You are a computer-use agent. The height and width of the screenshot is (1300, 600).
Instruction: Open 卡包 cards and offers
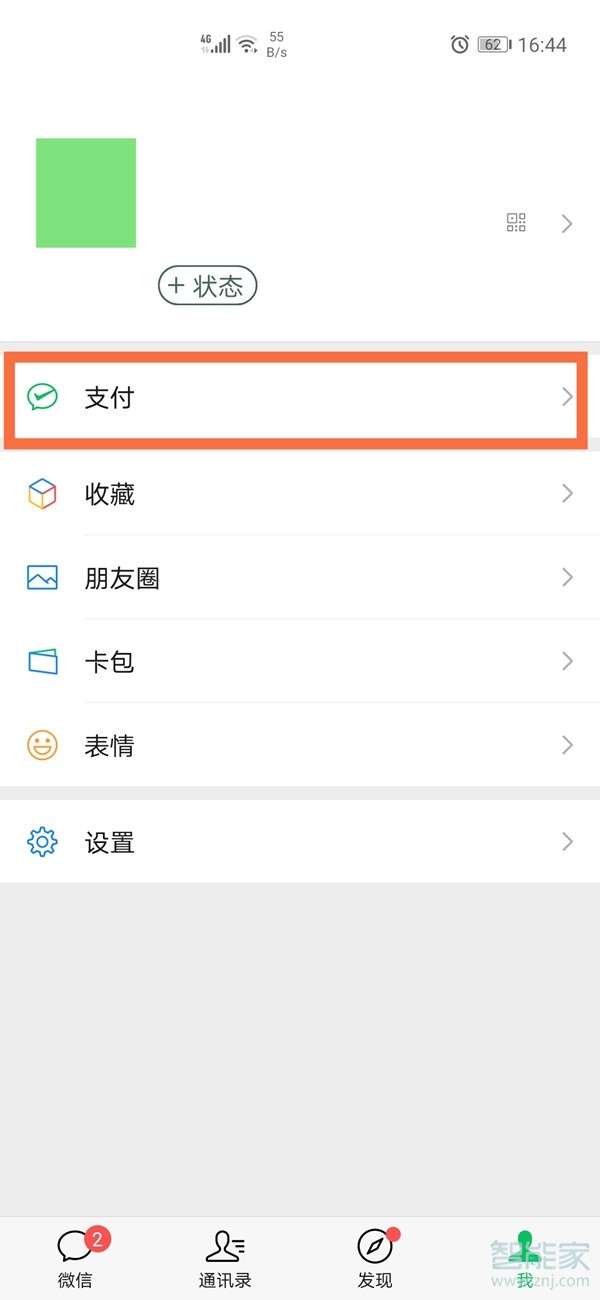[300, 662]
